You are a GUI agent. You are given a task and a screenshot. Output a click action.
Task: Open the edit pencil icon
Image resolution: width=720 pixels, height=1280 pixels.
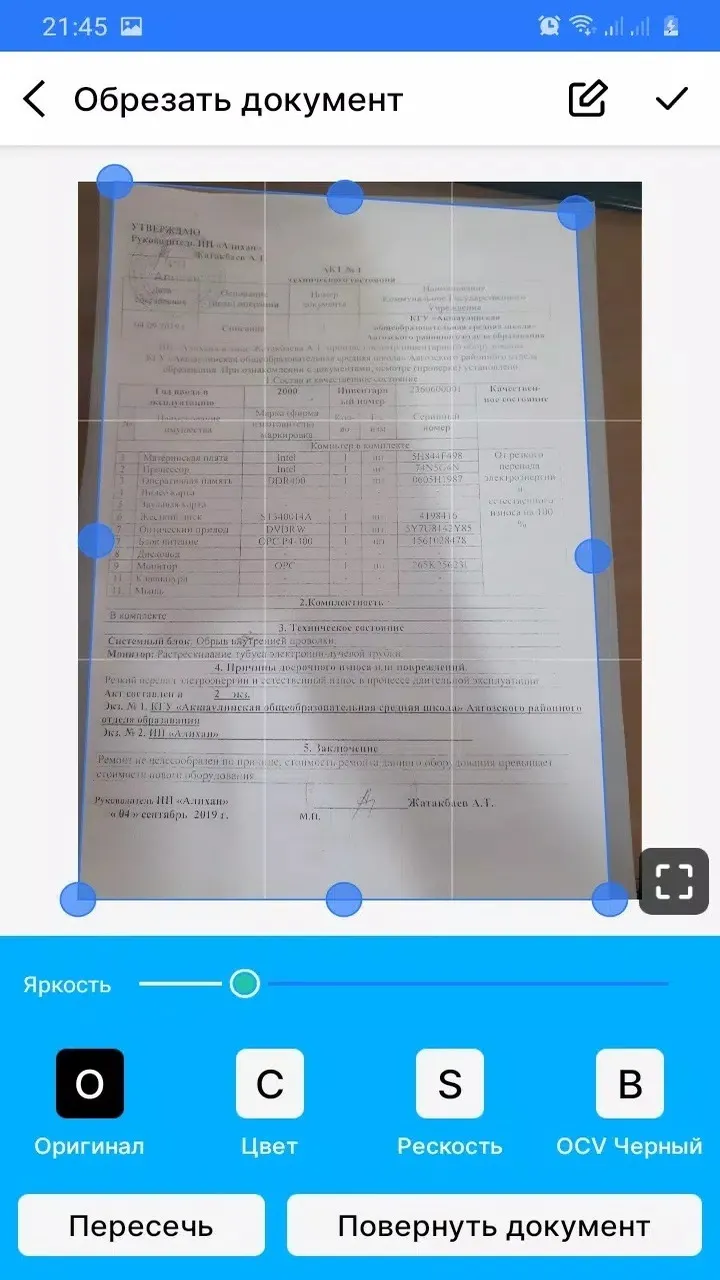588,98
